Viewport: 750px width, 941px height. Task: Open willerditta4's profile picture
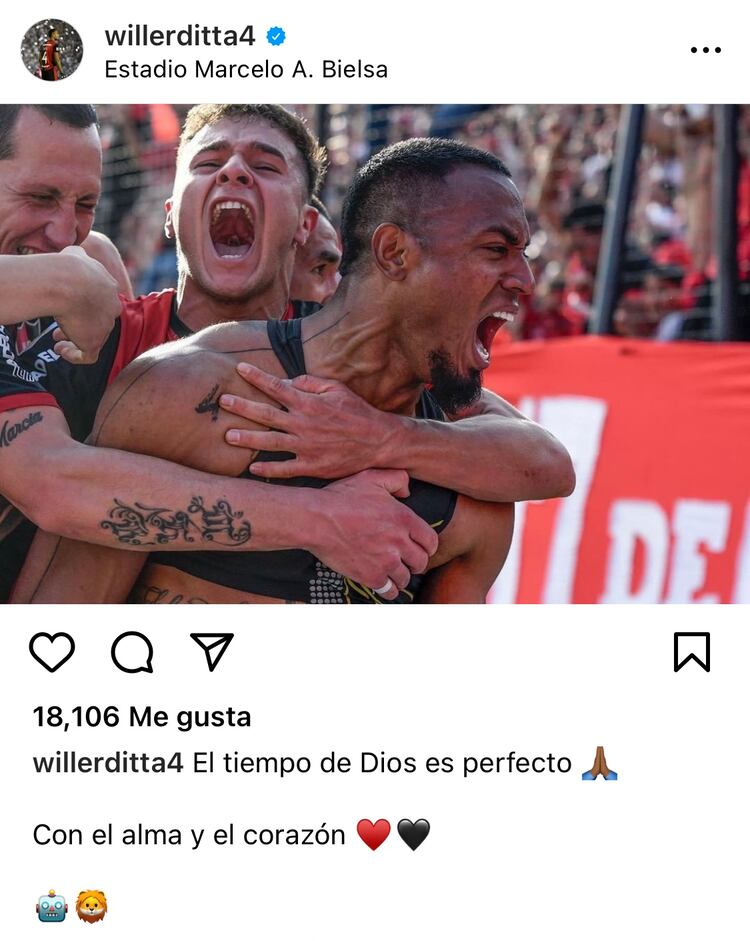(52, 50)
